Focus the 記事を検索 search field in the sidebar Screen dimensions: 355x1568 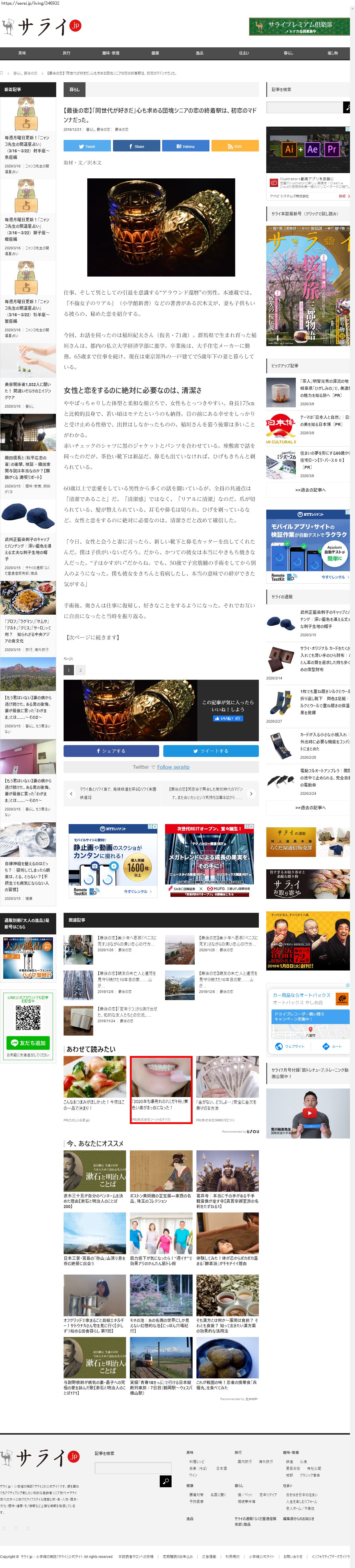point(304,107)
